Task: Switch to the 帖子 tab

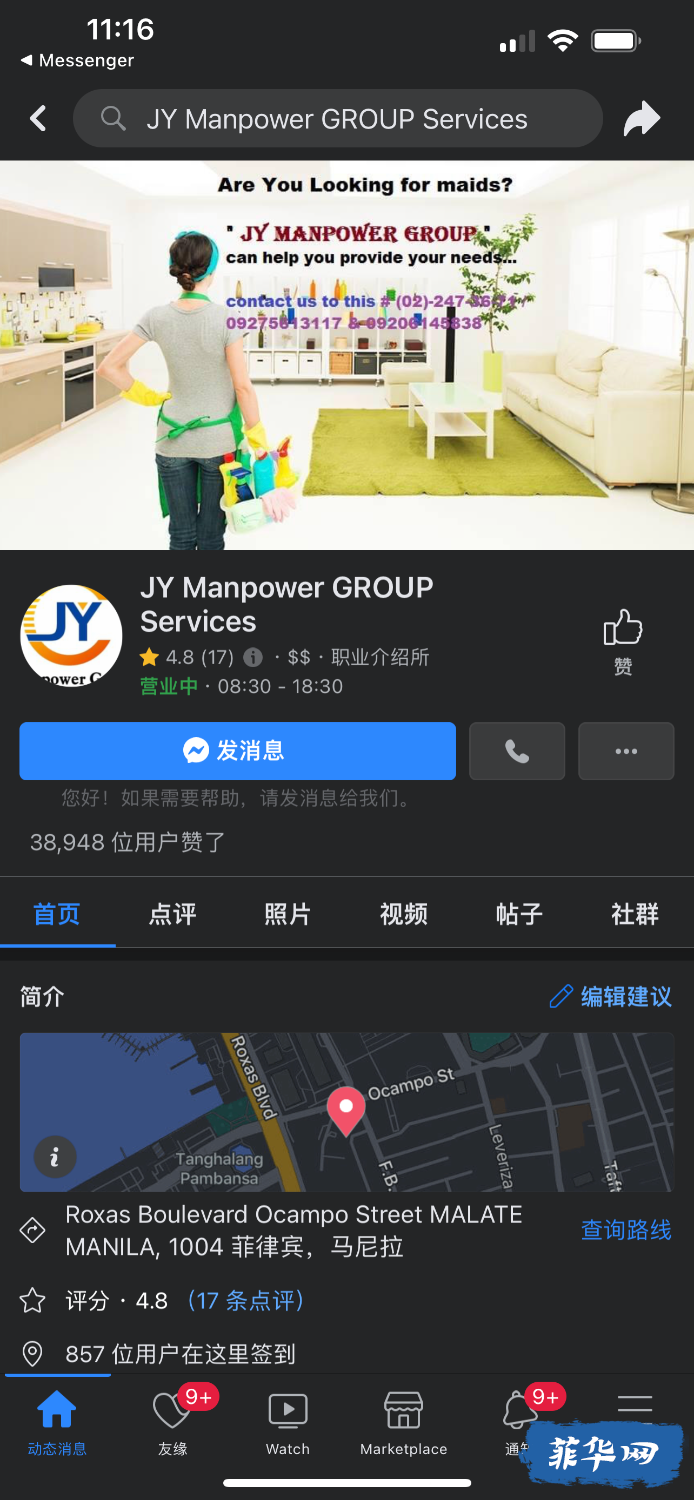Action: 519,914
